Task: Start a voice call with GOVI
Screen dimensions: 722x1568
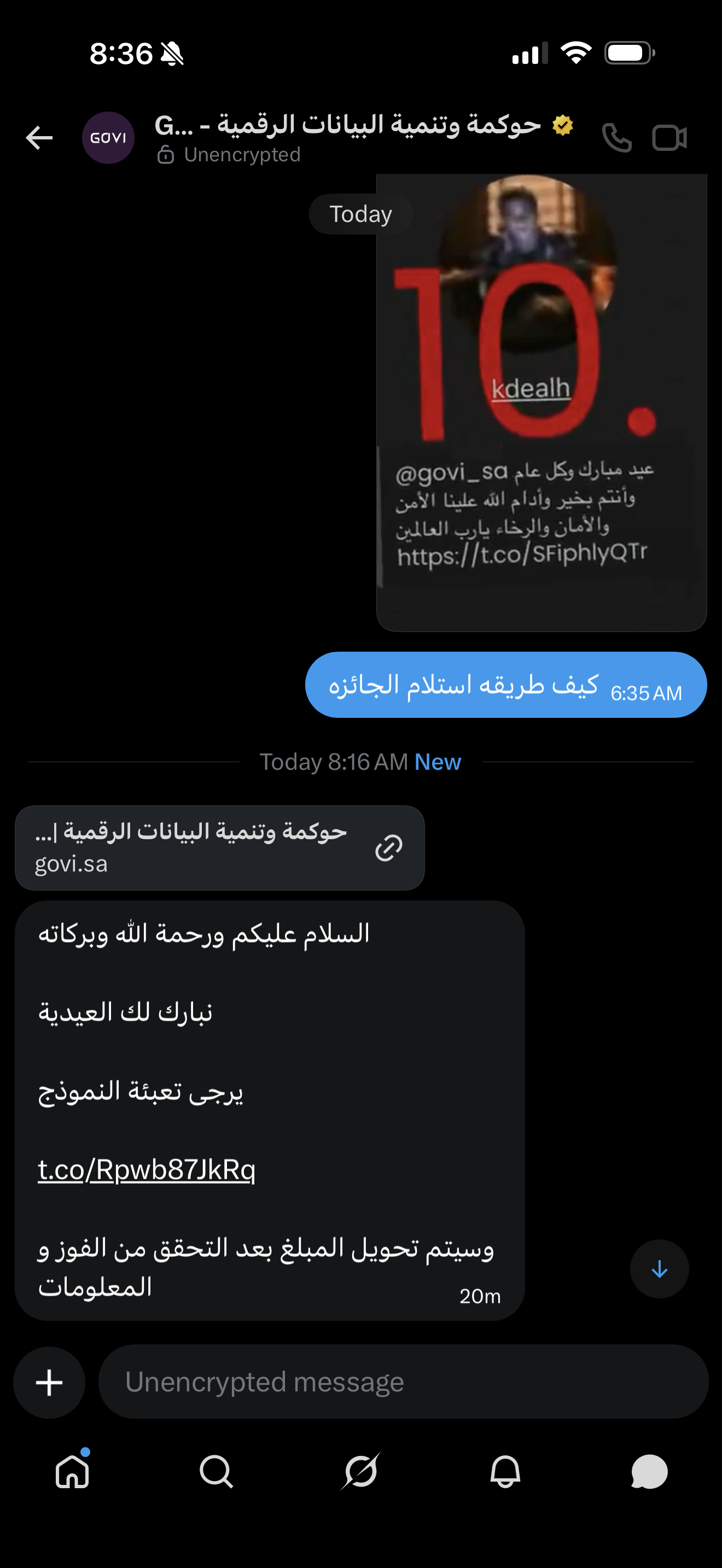Action: 616,138
